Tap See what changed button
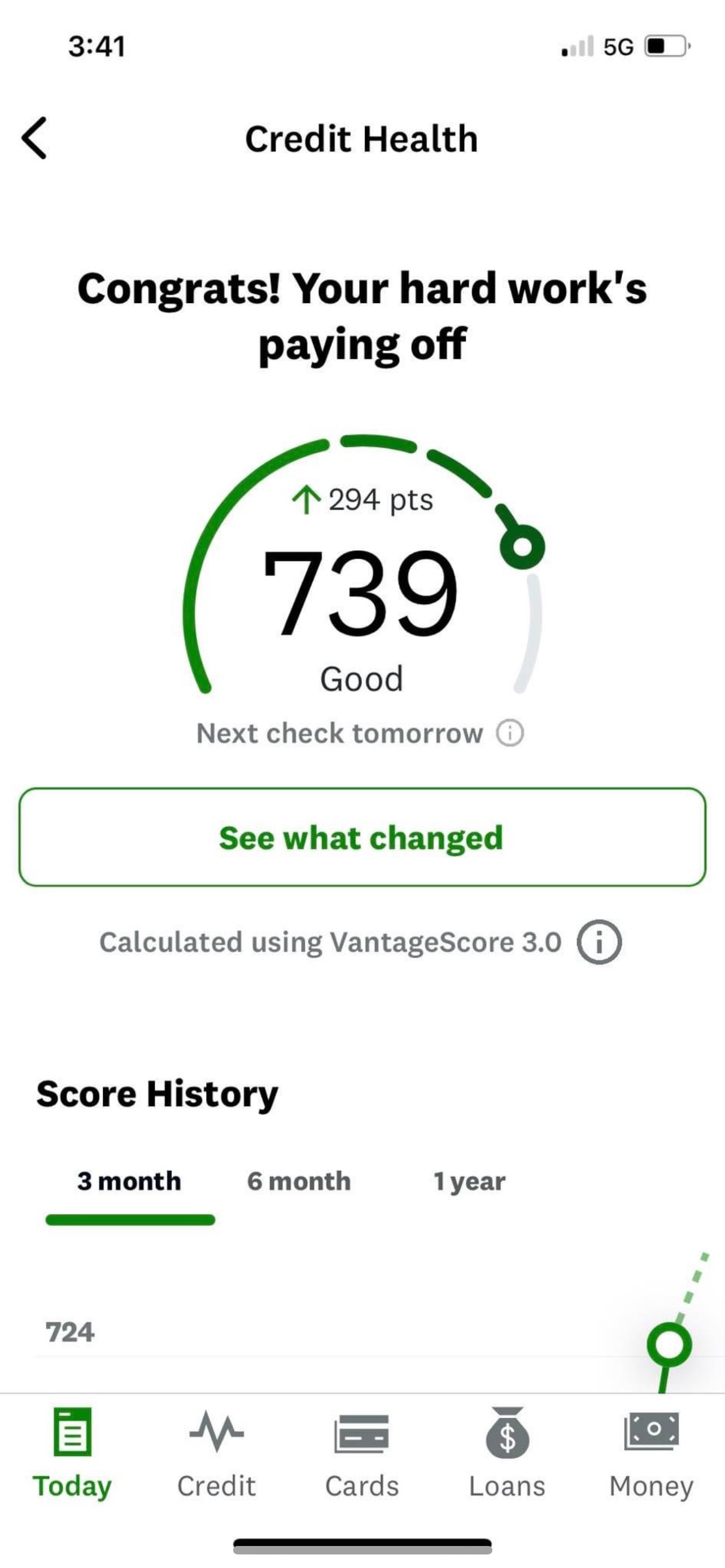The width and height of the screenshot is (725, 1568). pyautogui.click(x=362, y=838)
